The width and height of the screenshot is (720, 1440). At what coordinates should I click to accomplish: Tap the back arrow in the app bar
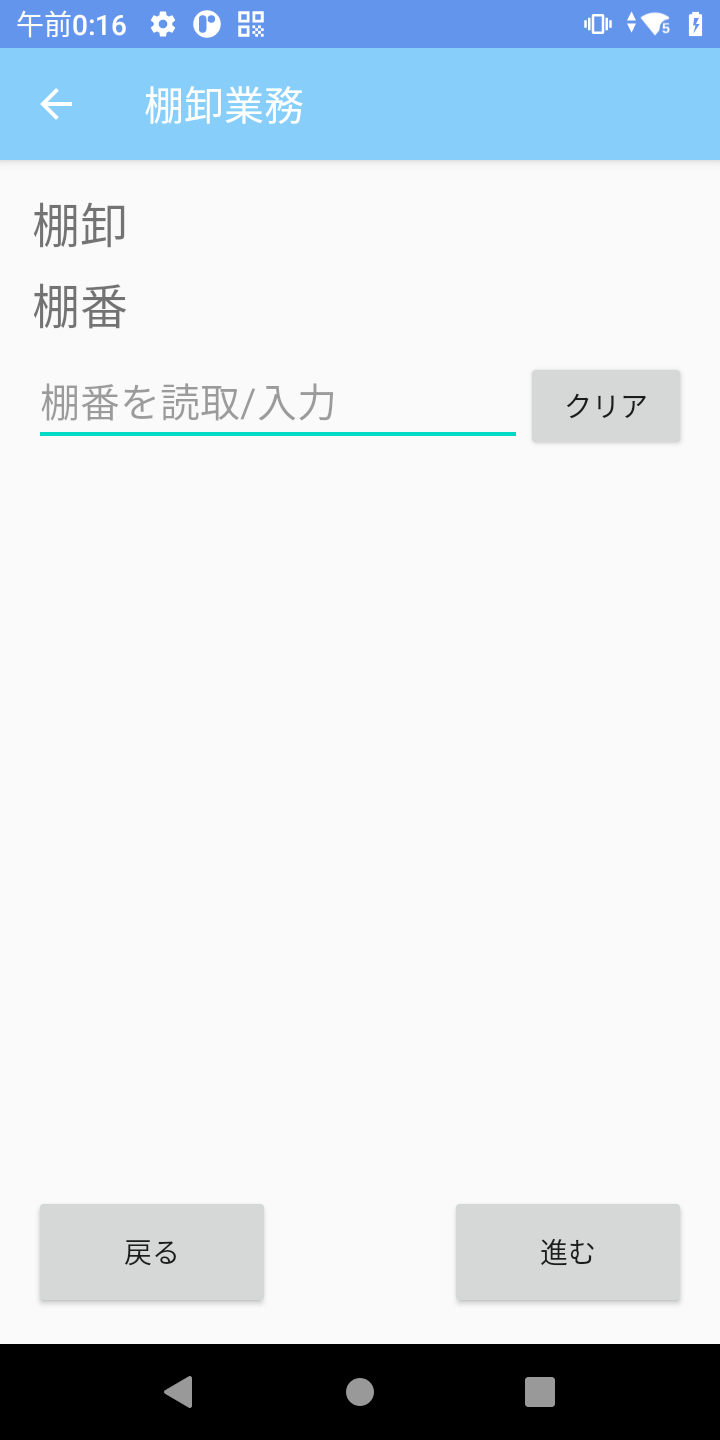tap(57, 104)
